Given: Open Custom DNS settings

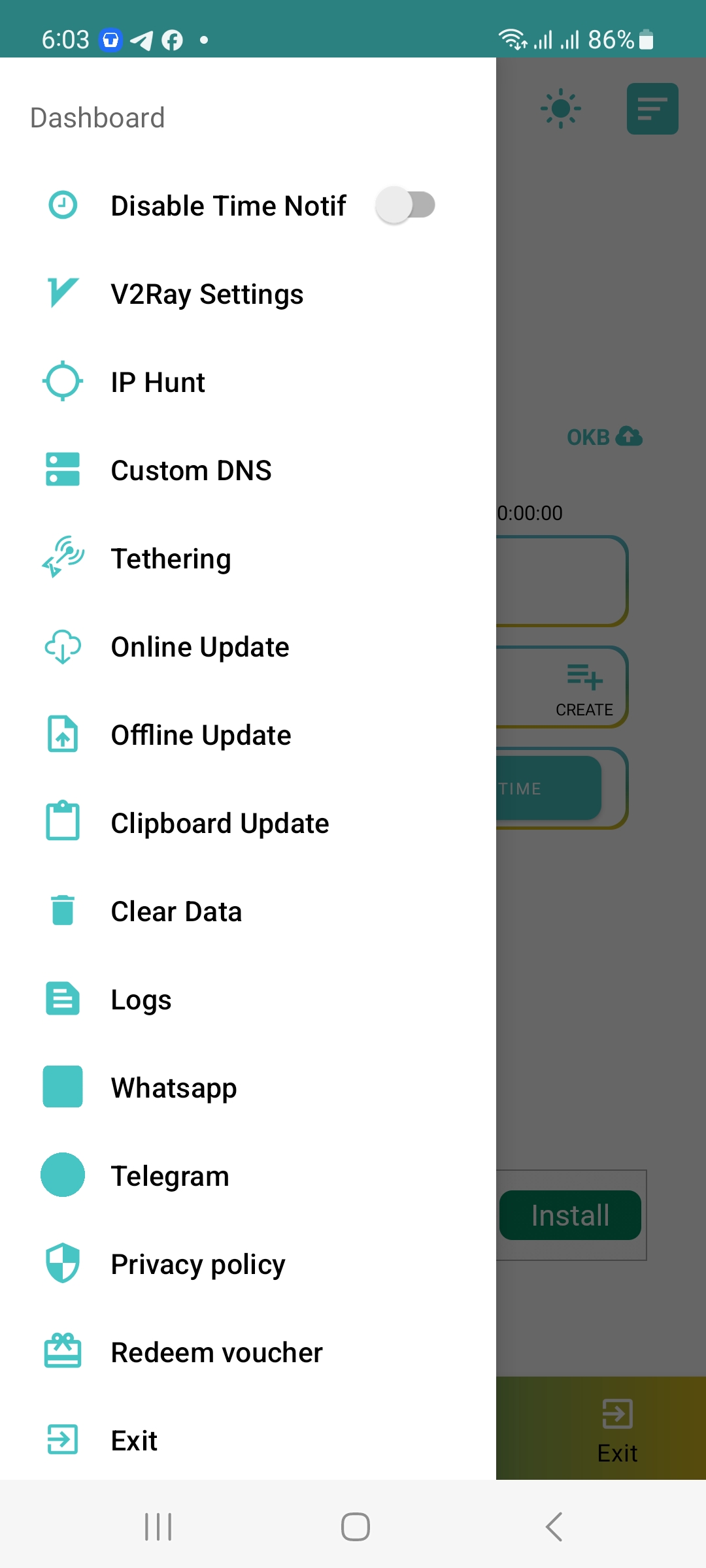Looking at the screenshot, I should (191, 470).
